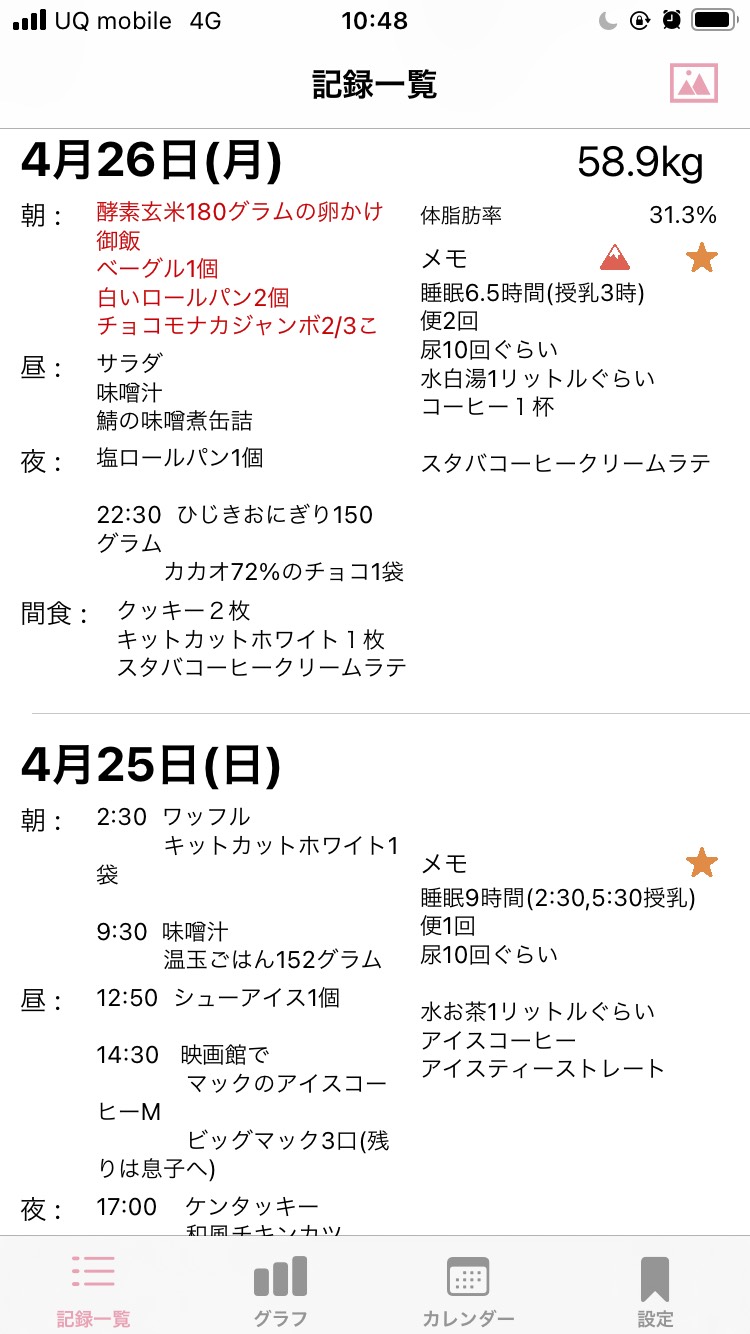Screen dimensions: 750x1334
Task: Open the photo gallery icon in header
Action: point(694,84)
